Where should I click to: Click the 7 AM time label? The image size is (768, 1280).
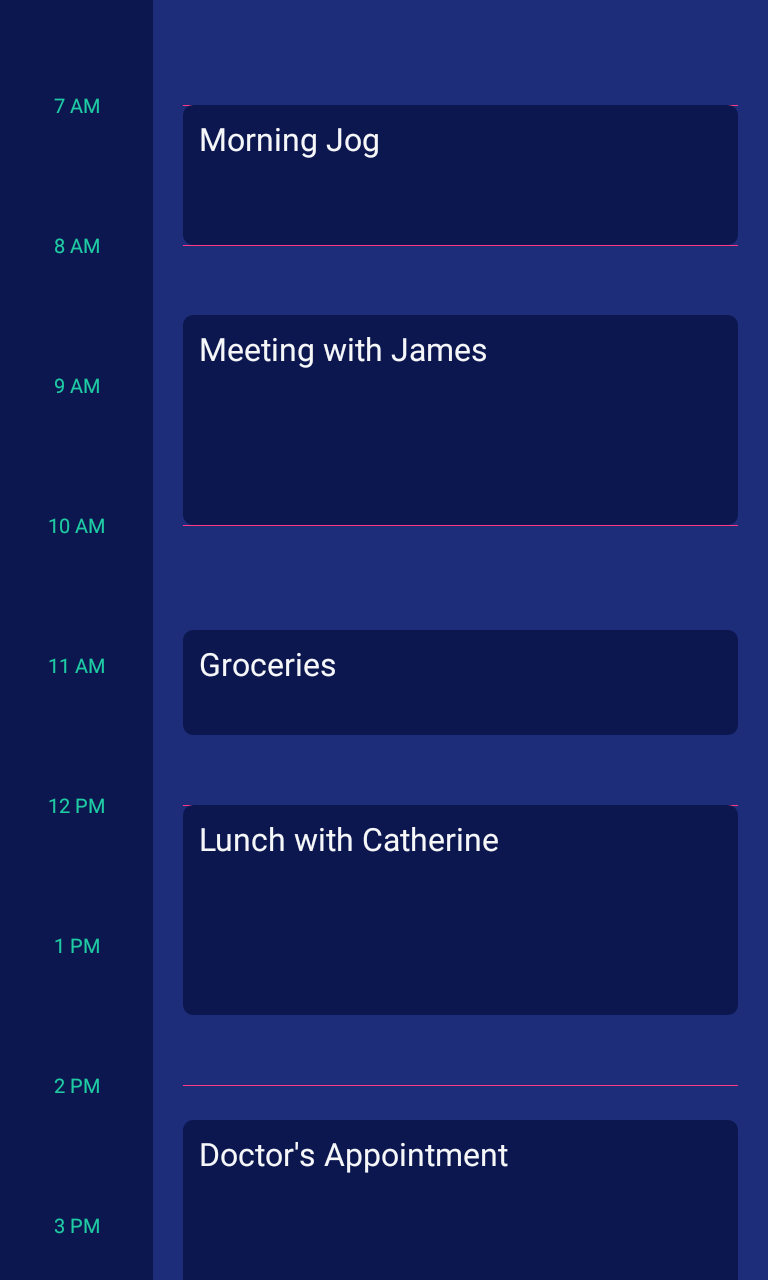click(77, 106)
